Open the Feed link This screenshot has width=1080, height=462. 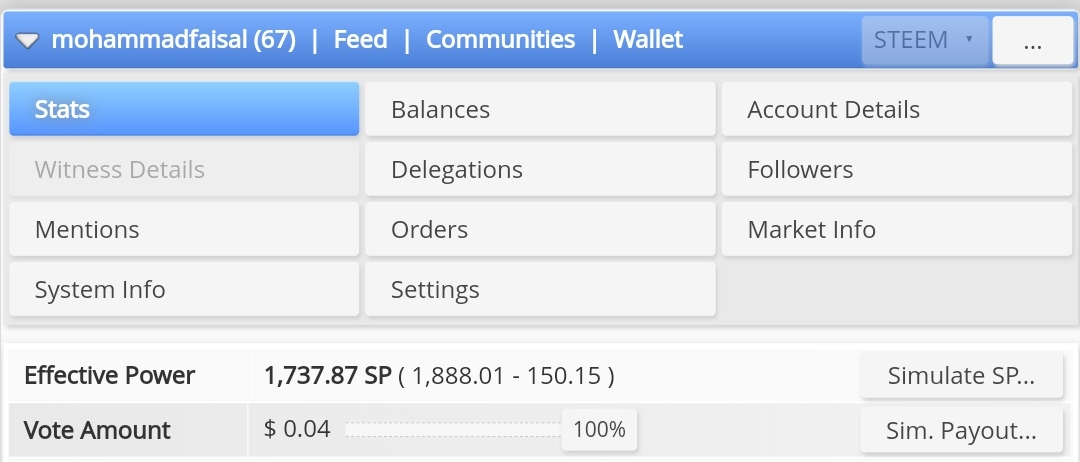point(360,40)
